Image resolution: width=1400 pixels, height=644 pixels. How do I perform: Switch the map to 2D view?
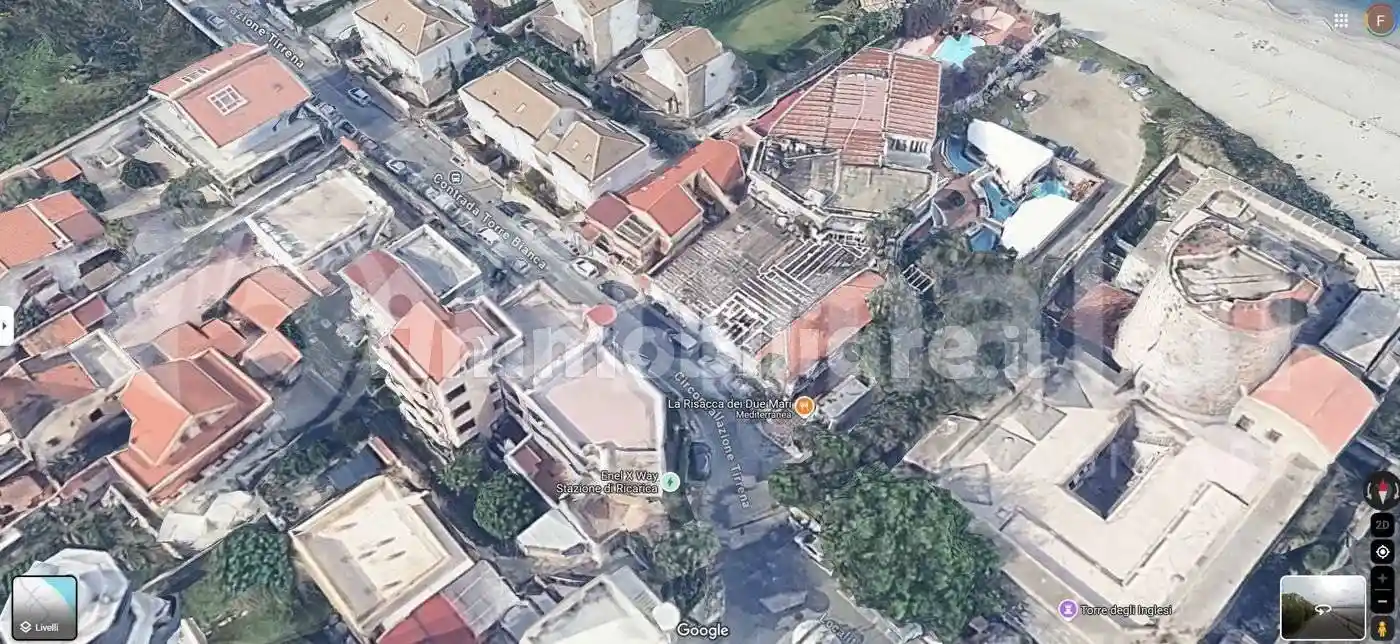1382,525
